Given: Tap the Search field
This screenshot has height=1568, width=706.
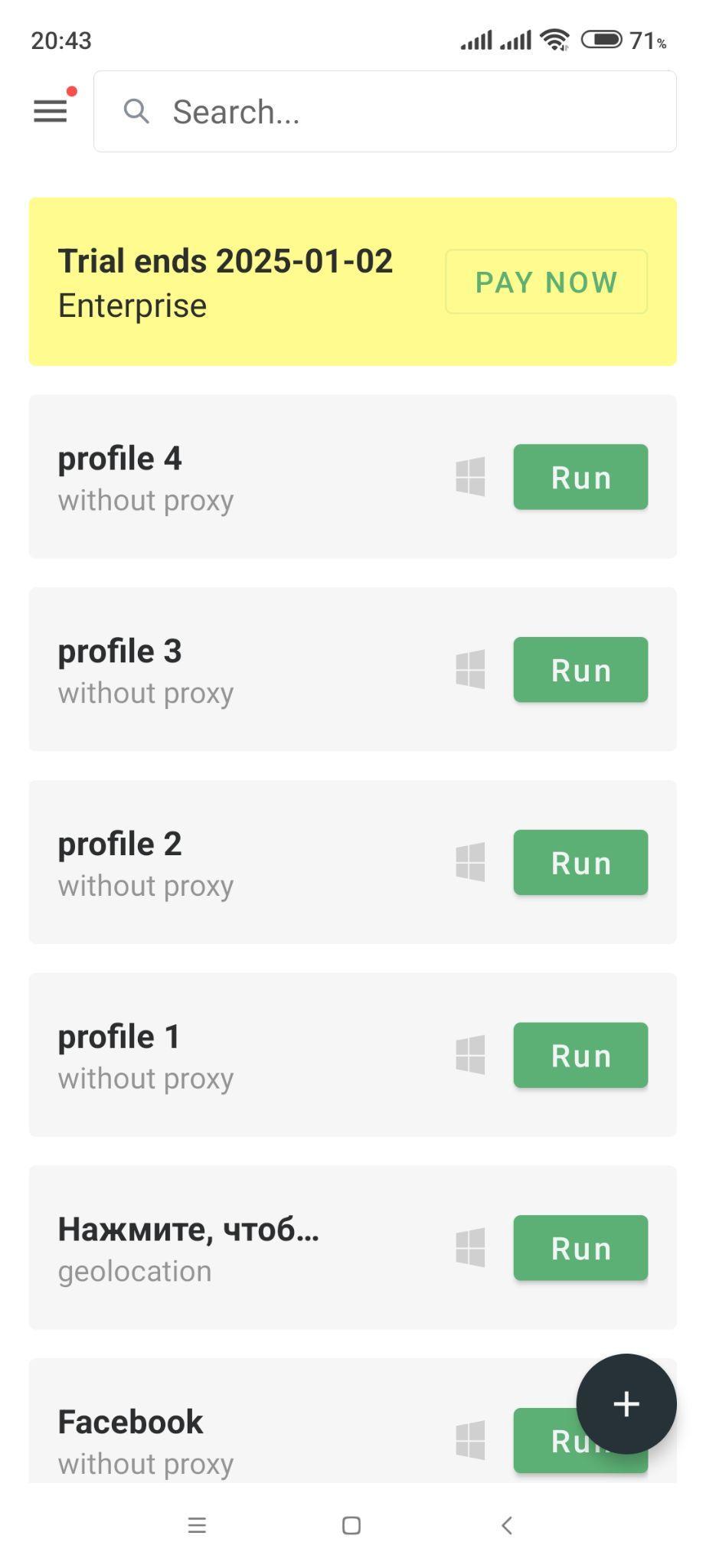Looking at the screenshot, I should coord(384,112).
